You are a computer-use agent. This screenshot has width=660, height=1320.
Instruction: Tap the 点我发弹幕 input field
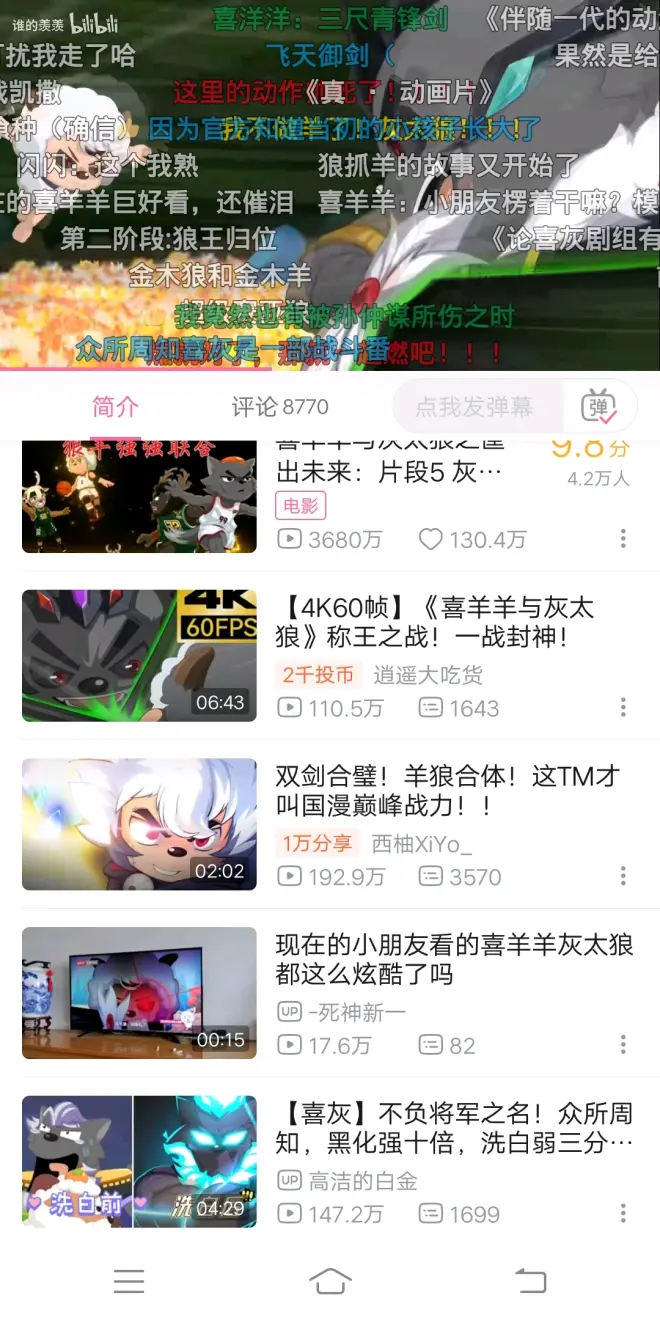(x=475, y=407)
